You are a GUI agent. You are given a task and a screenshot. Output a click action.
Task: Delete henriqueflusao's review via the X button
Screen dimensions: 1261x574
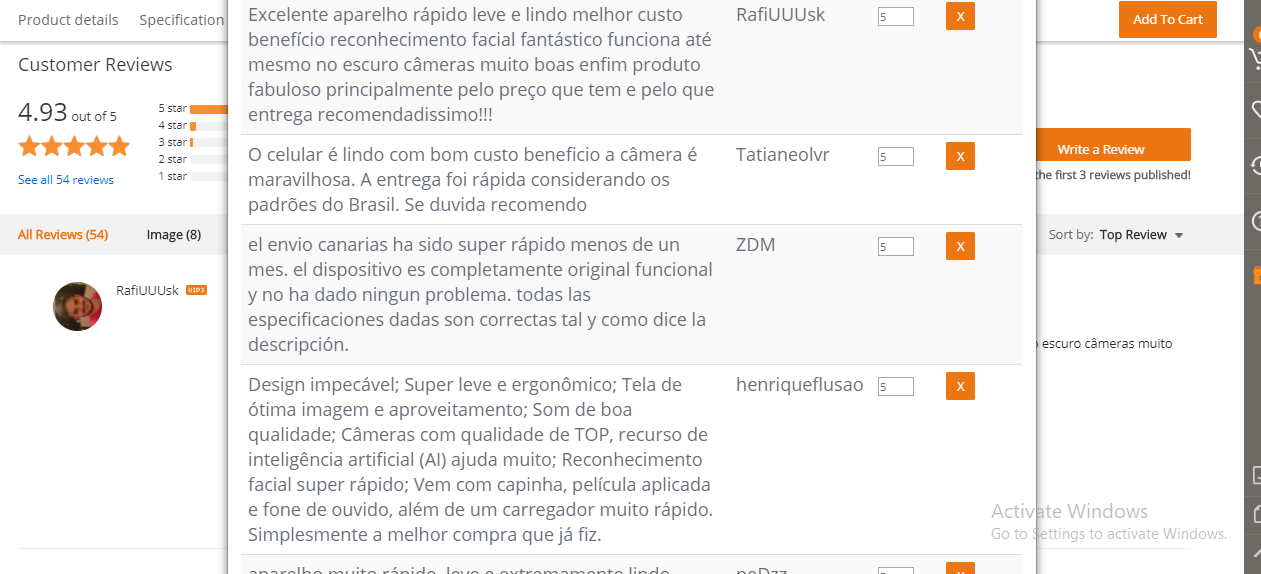click(960, 386)
